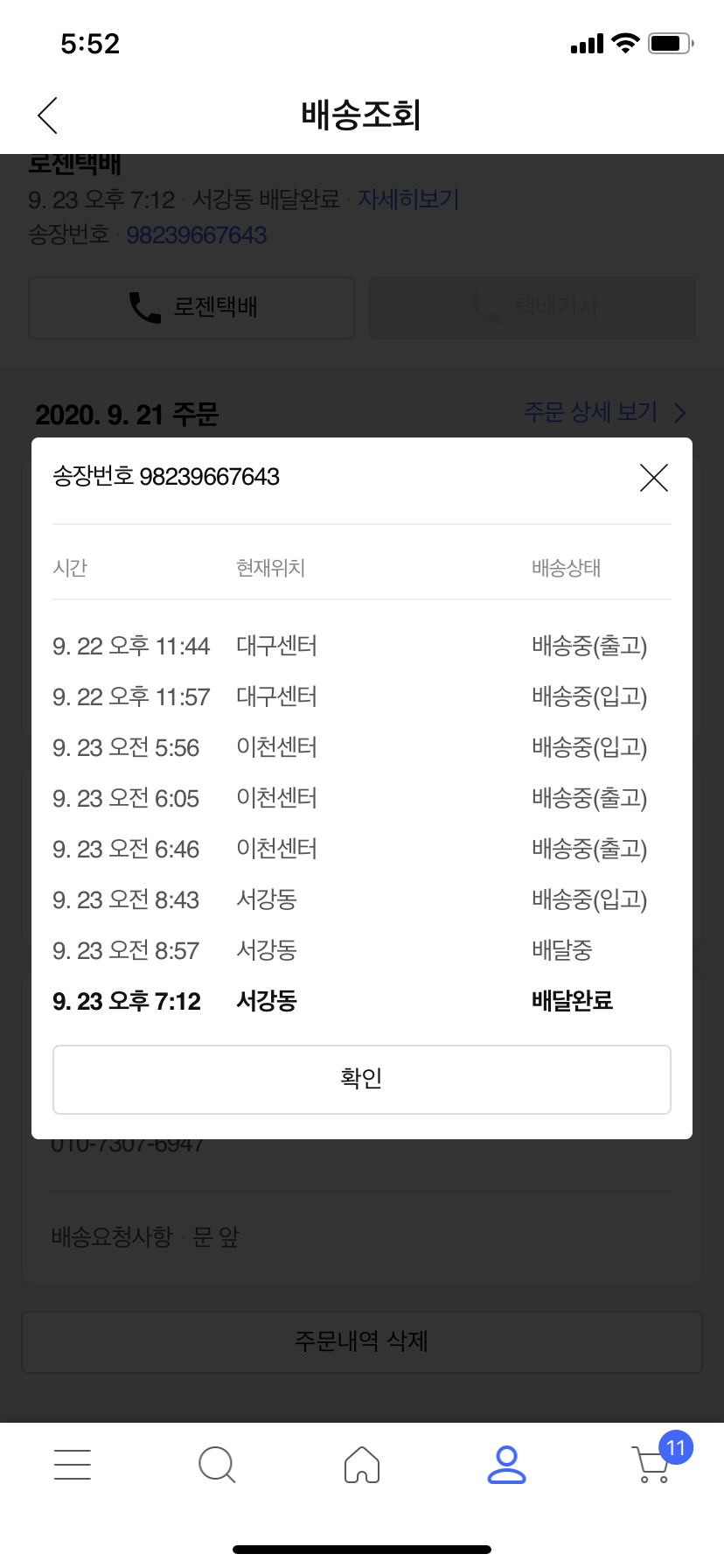This screenshot has height=1568, width=724.
Task: Close the tracking number dialog
Action: coord(653,478)
